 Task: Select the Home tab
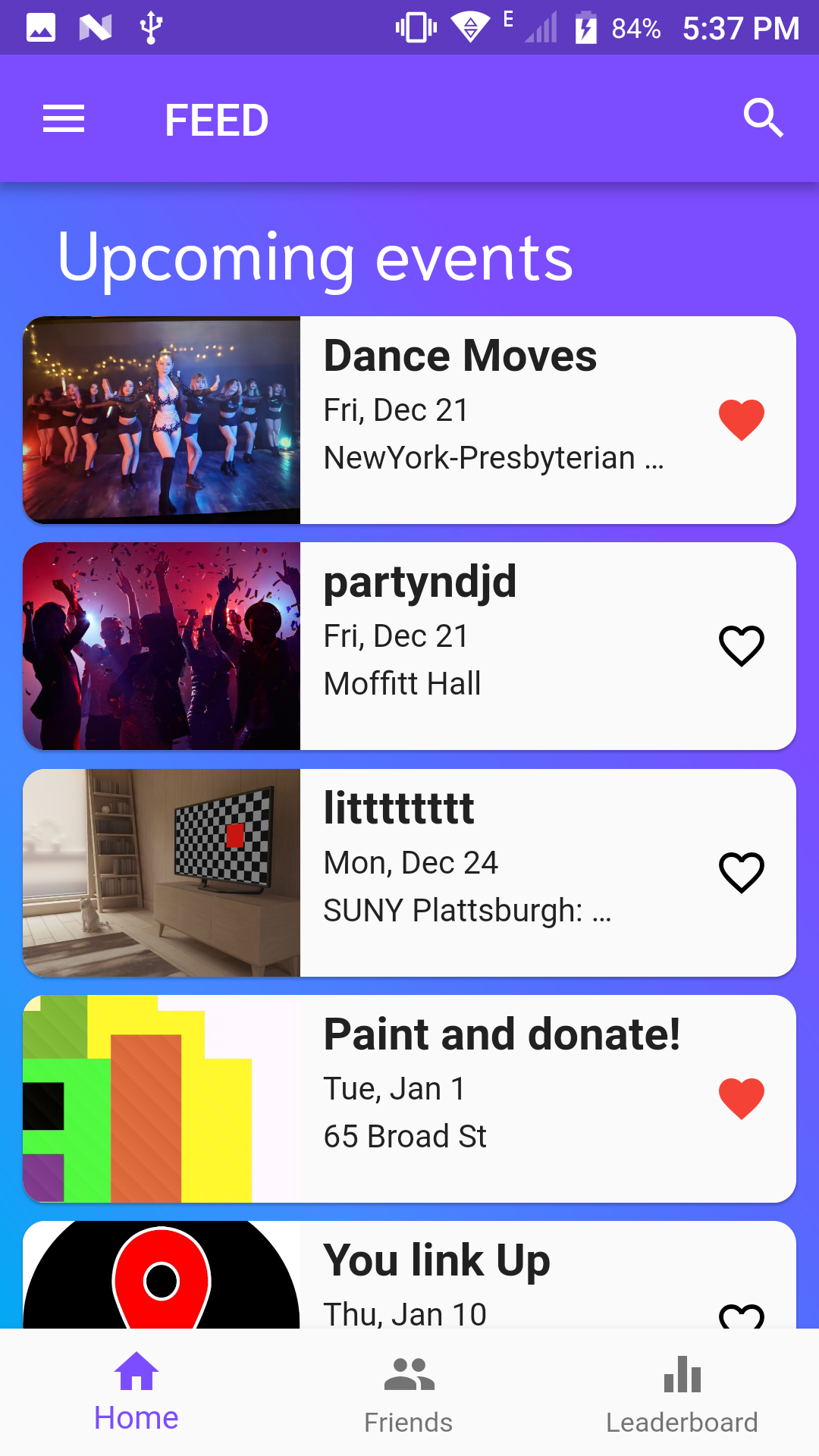pyautogui.click(x=136, y=1394)
